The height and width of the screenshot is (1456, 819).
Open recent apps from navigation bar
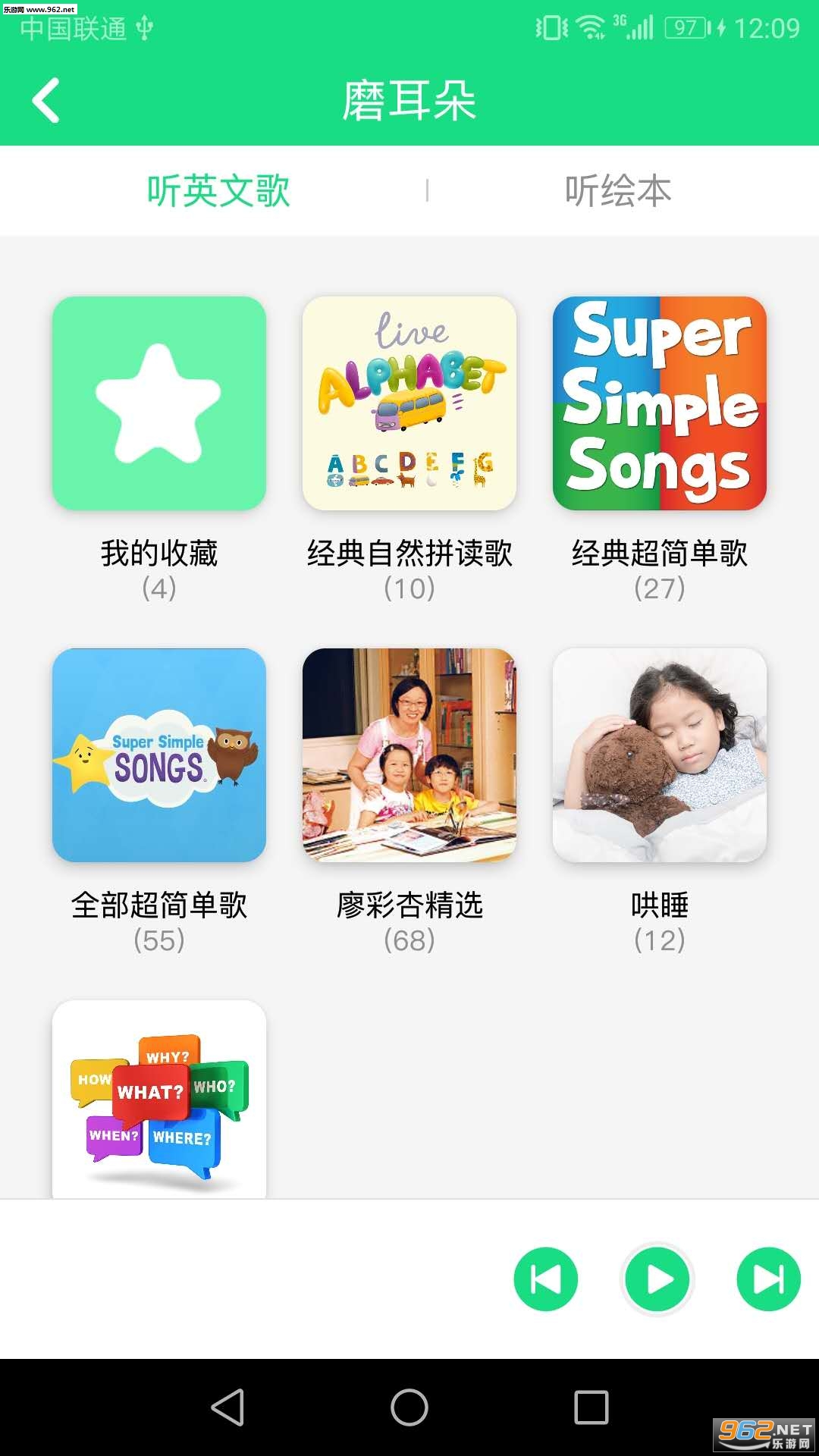[x=591, y=1407]
